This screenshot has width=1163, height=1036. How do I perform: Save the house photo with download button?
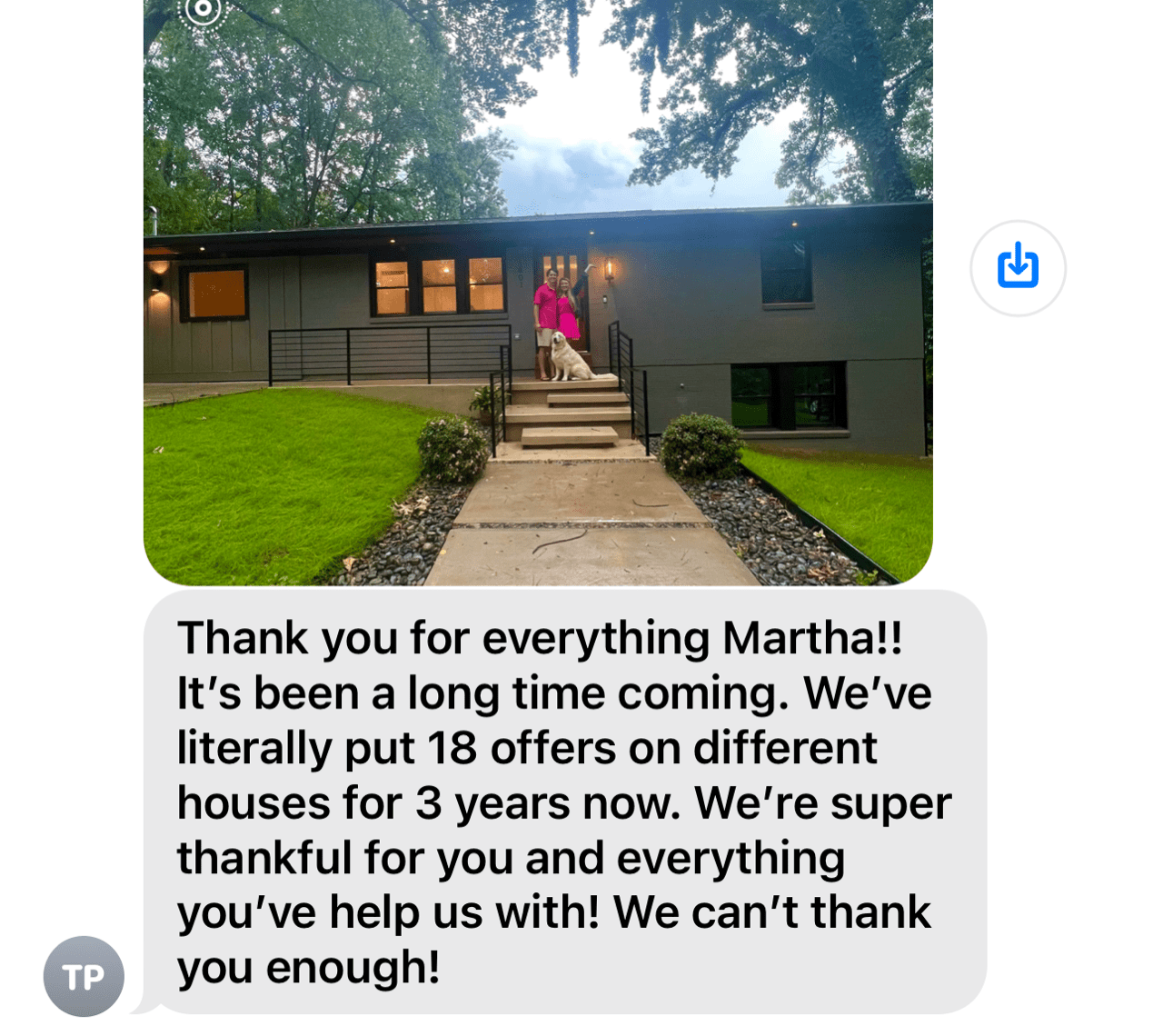[1018, 268]
